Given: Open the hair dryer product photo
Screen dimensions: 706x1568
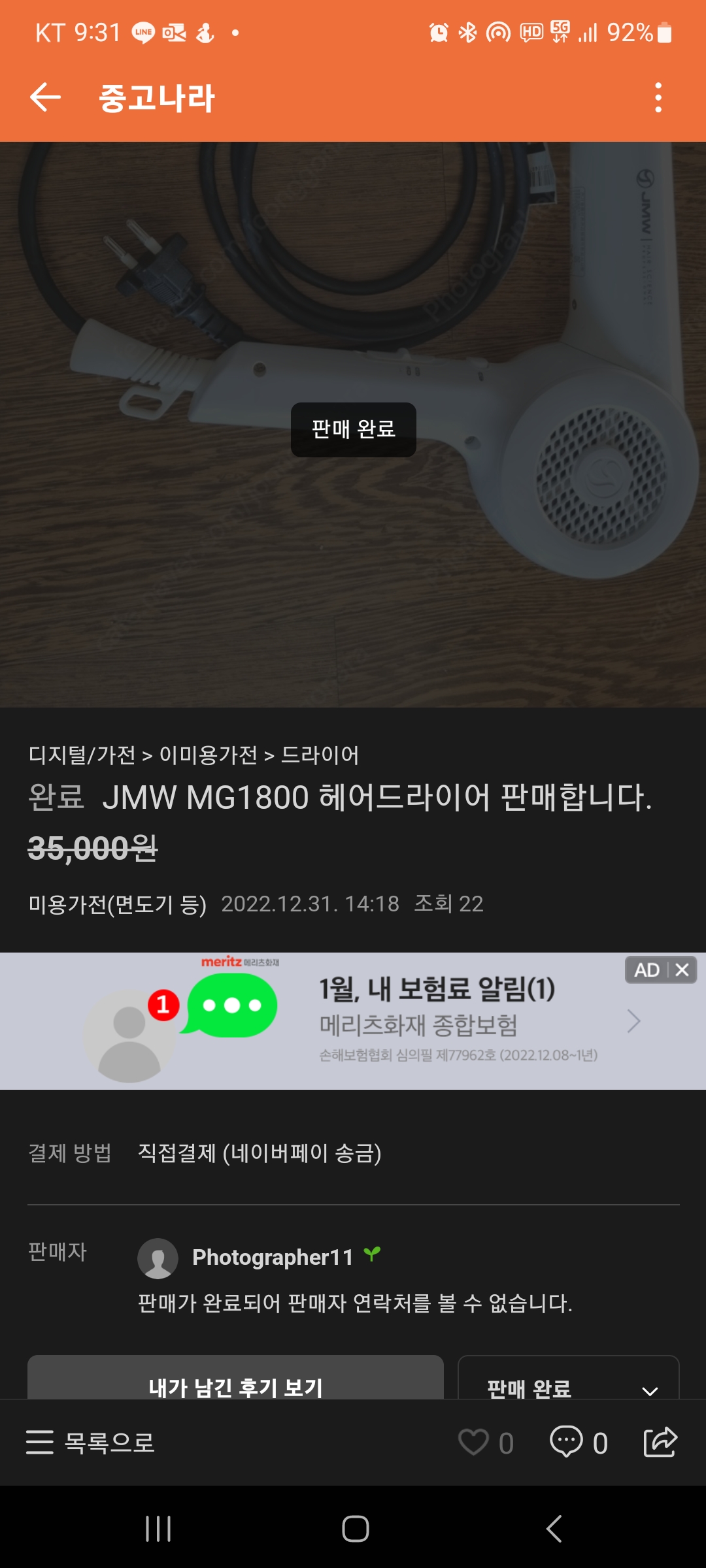Looking at the screenshot, I should tap(353, 425).
